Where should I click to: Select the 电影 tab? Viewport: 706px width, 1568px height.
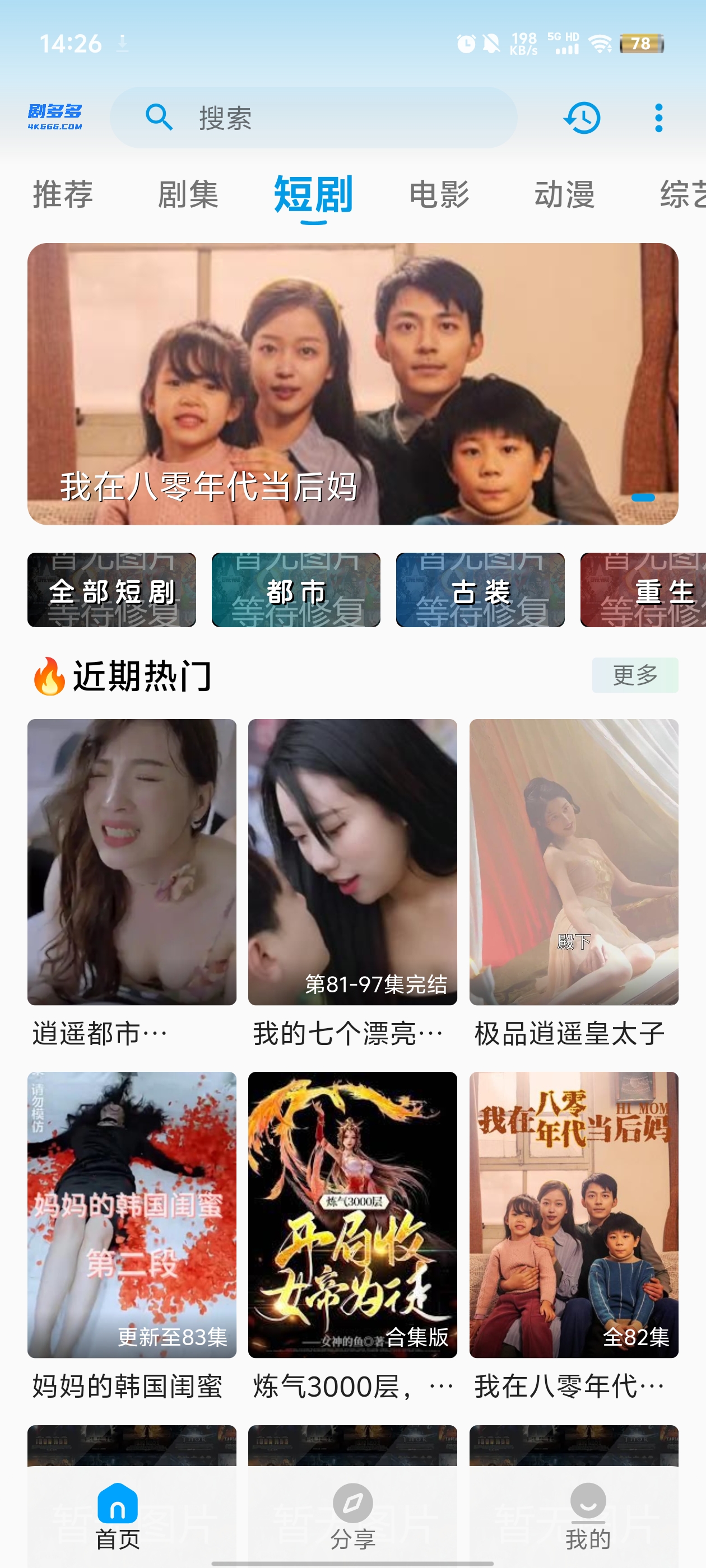(439, 195)
